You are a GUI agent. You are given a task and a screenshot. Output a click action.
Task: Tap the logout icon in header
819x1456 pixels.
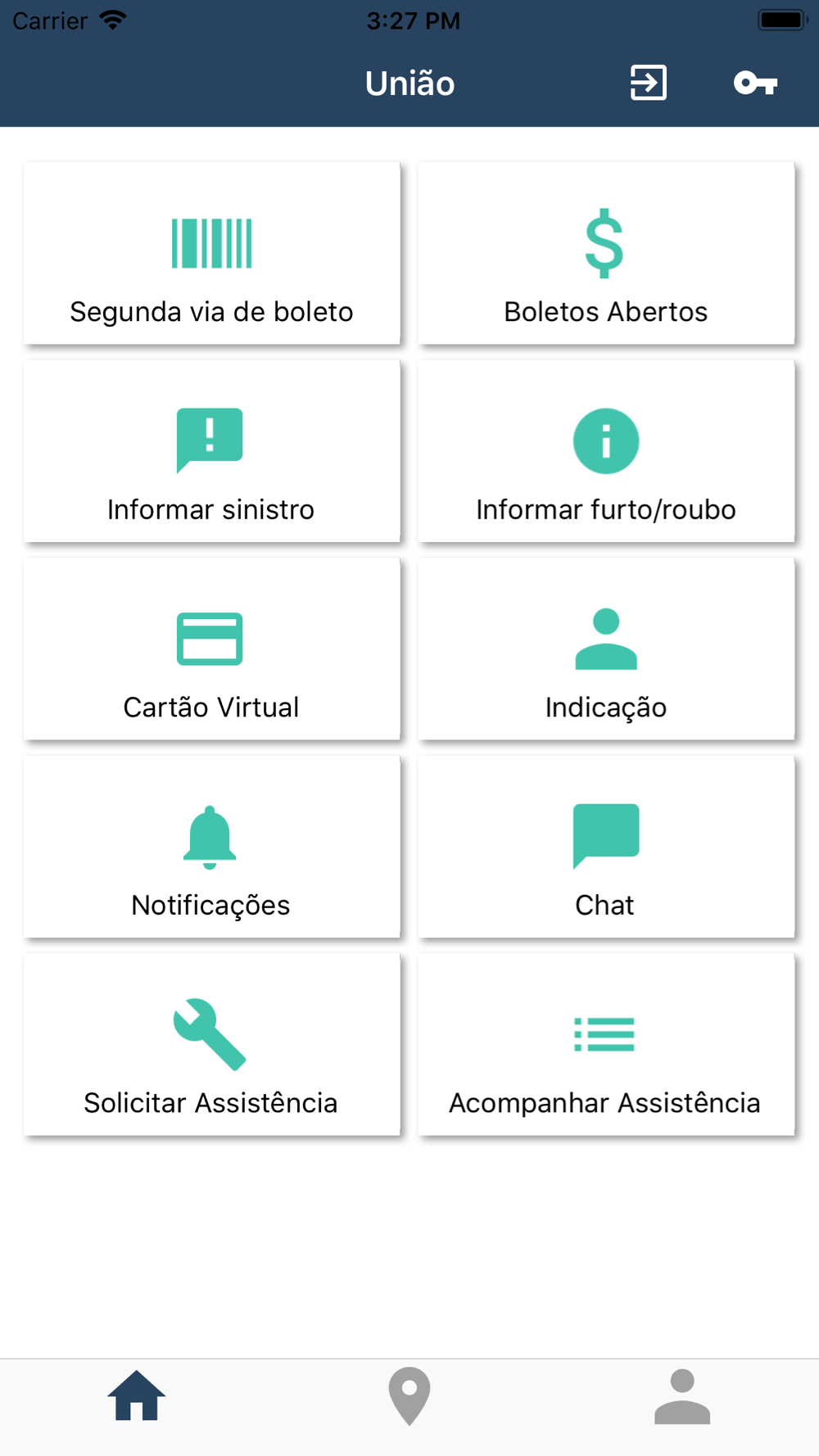[648, 83]
